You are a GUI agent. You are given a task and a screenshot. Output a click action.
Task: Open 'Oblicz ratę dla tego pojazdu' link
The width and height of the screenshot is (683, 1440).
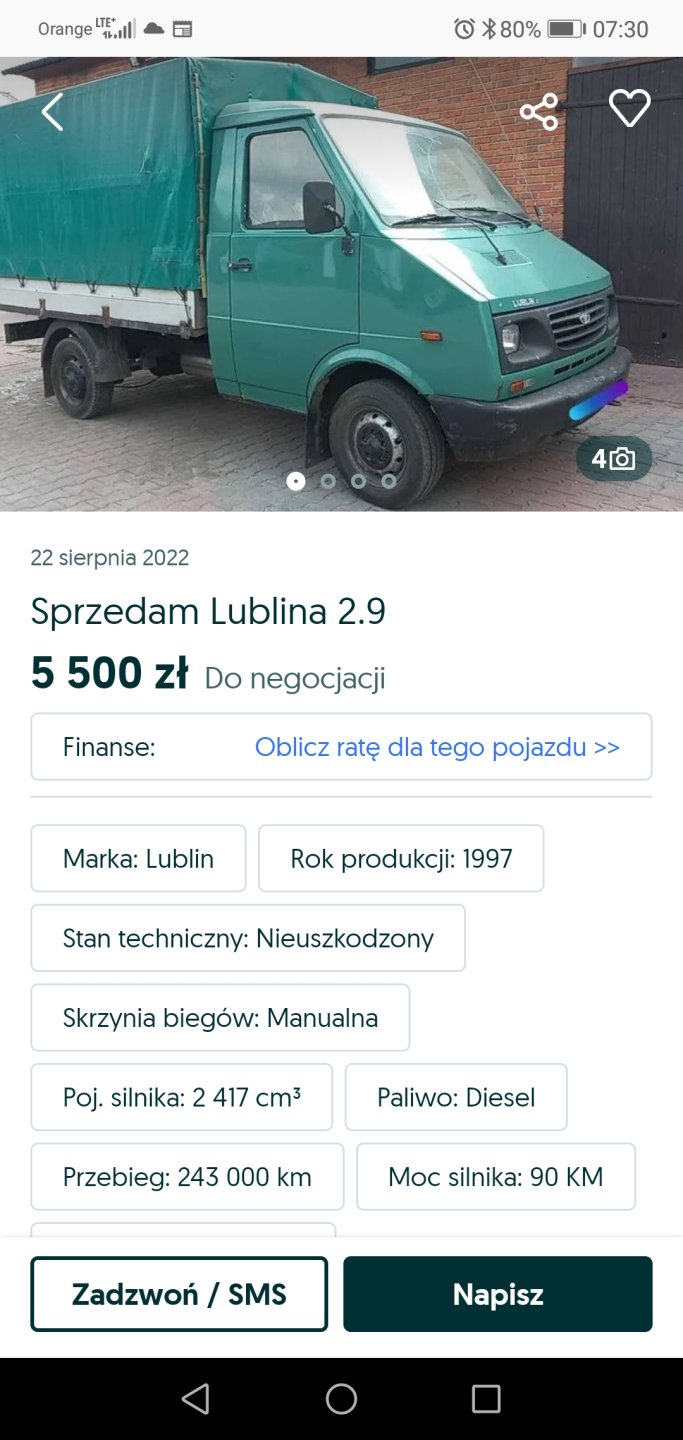(x=437, y=747)
